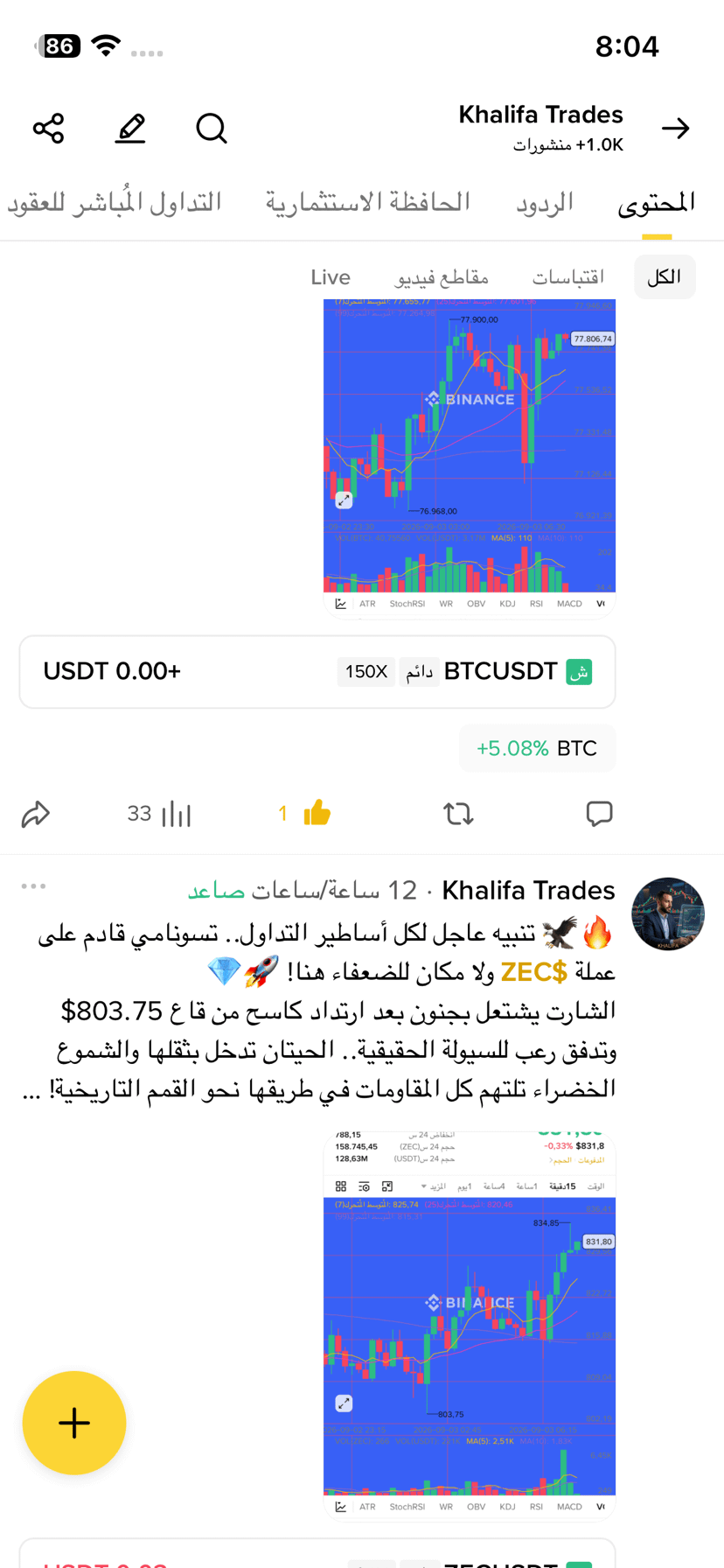Filter posts by اقتباسات

click(x=568, y=277)
